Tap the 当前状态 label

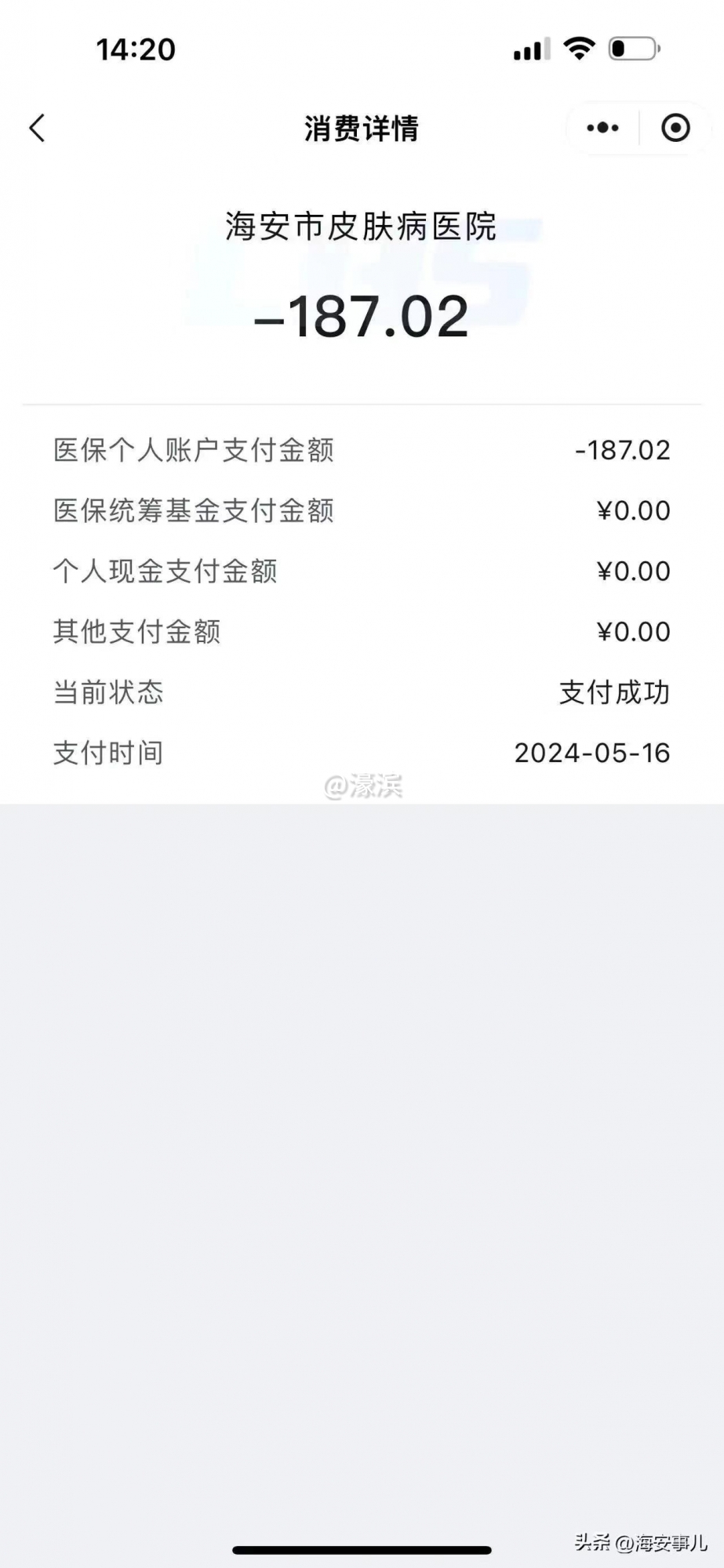pyautogui.click(x=107, y=692)
